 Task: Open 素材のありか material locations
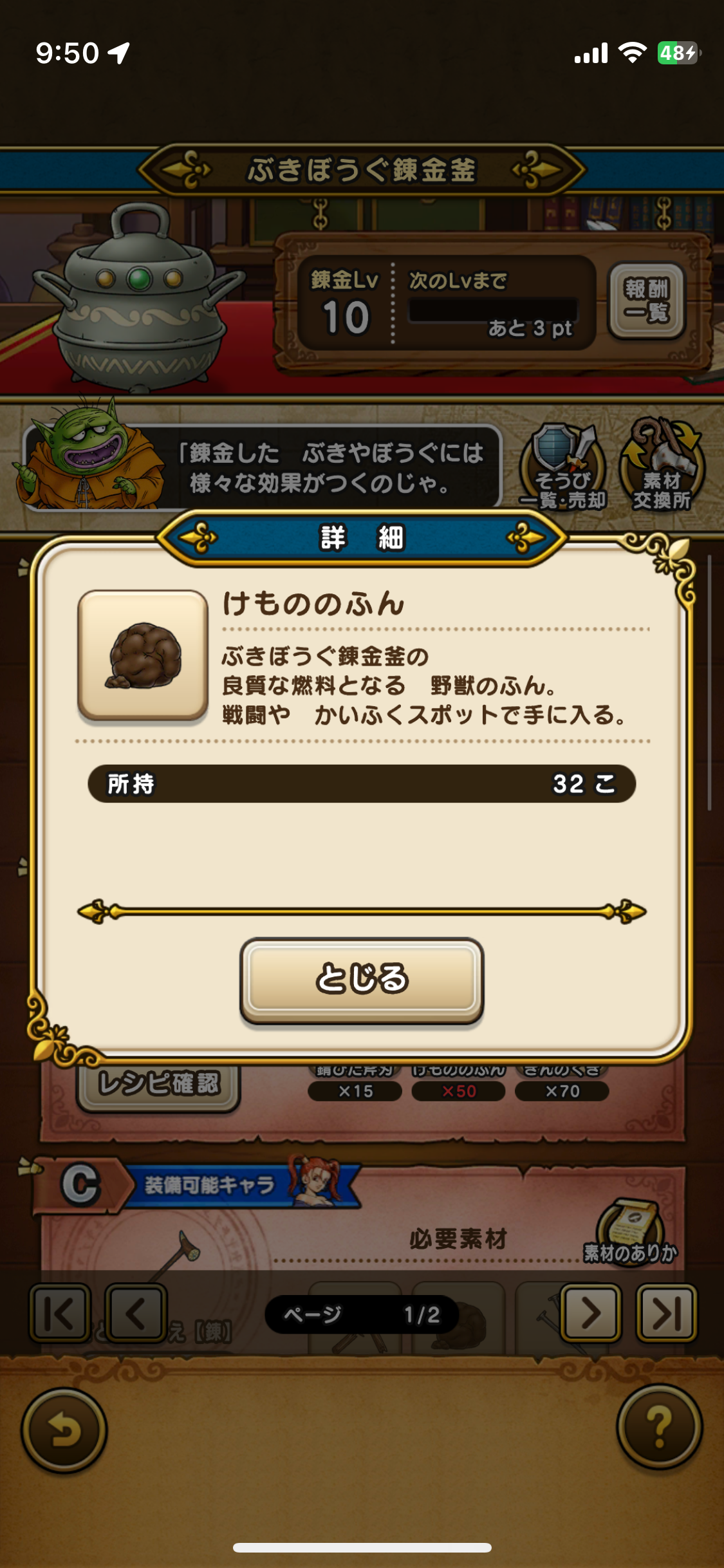click(631, 1233)
